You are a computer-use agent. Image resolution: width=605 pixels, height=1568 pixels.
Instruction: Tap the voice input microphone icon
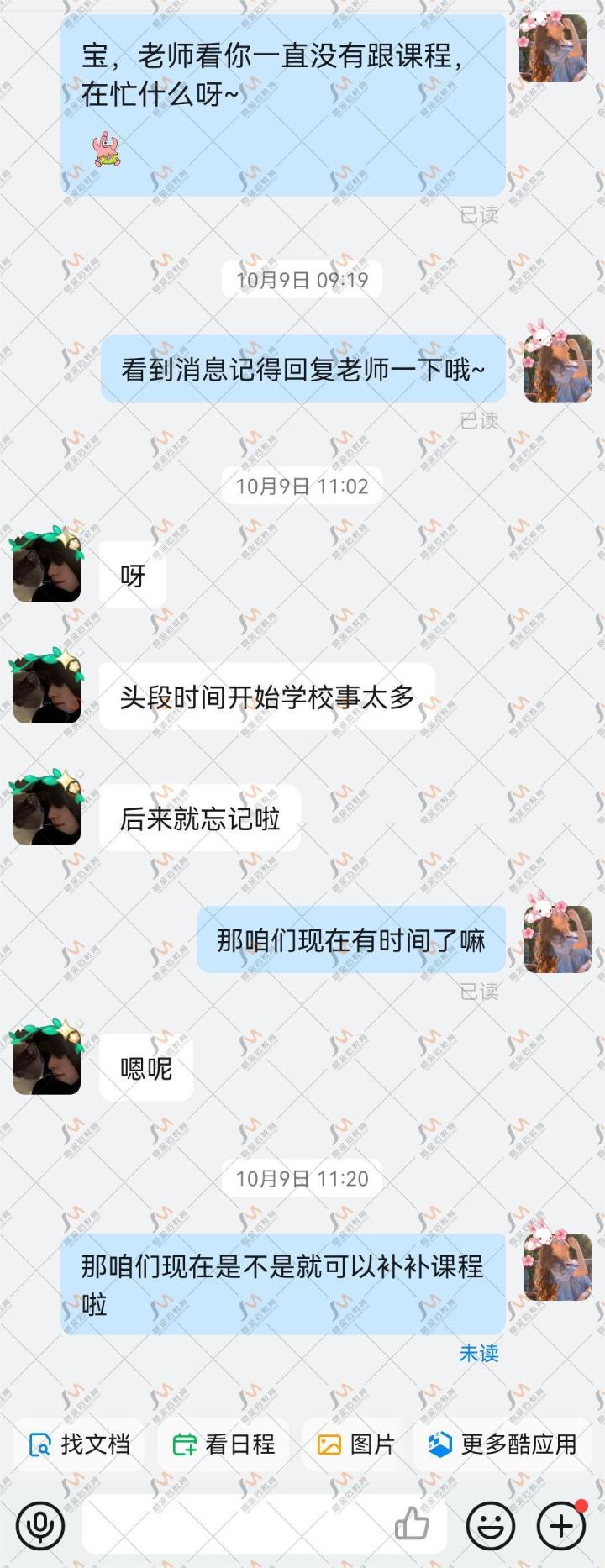39,1525
